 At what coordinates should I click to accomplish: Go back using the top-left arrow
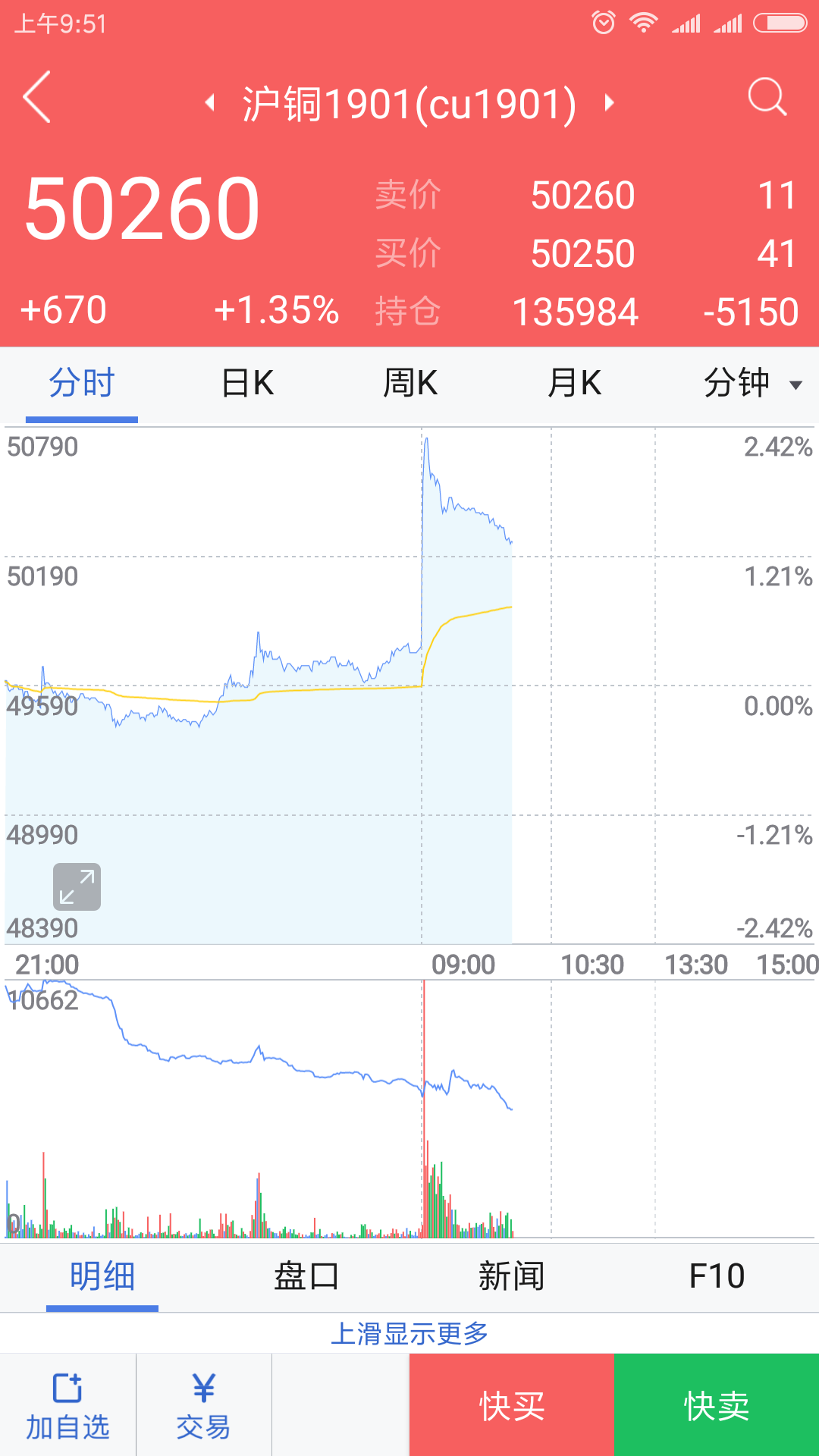coord(37,97)
